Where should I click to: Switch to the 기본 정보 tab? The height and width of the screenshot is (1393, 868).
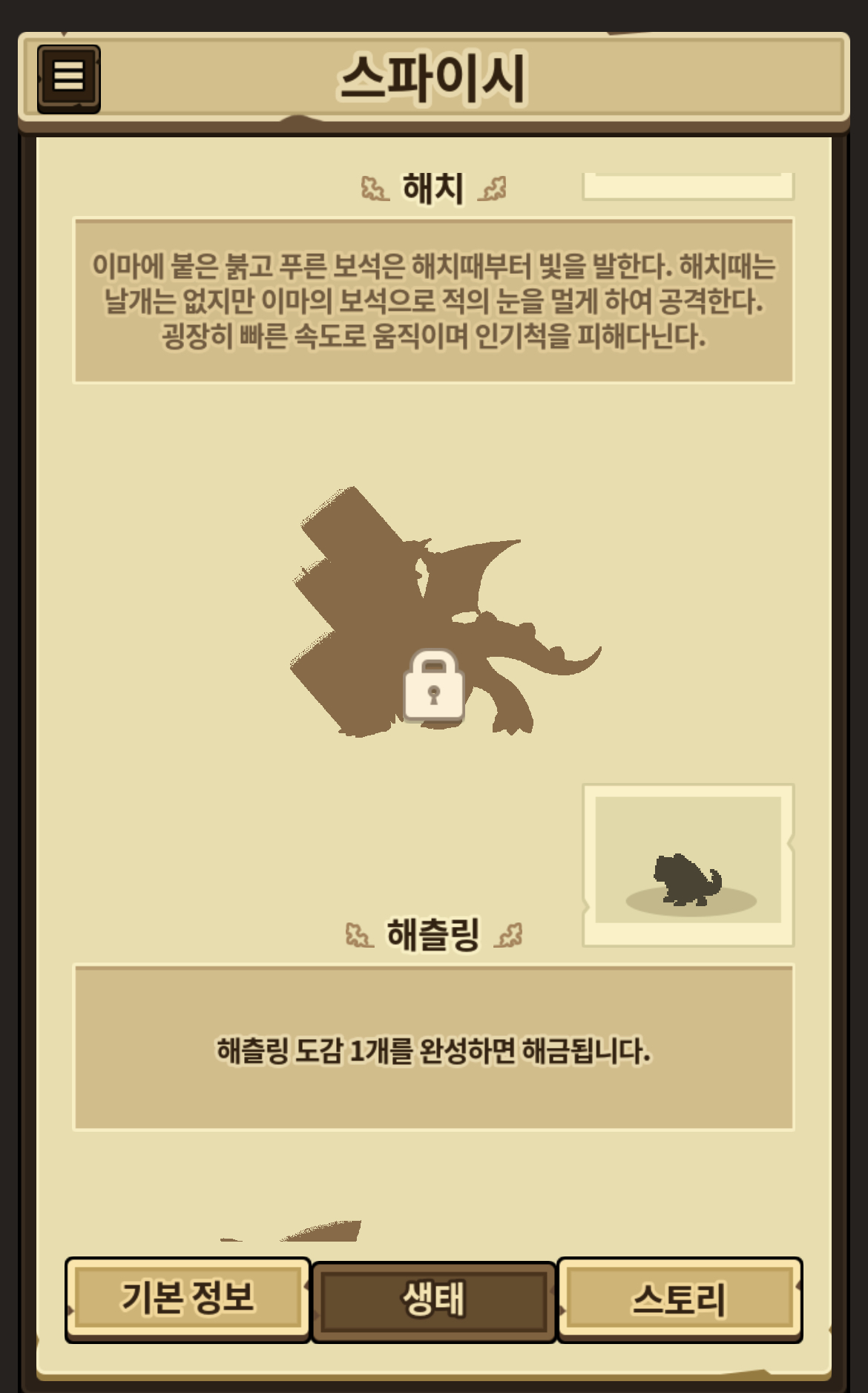point(188,1299)
